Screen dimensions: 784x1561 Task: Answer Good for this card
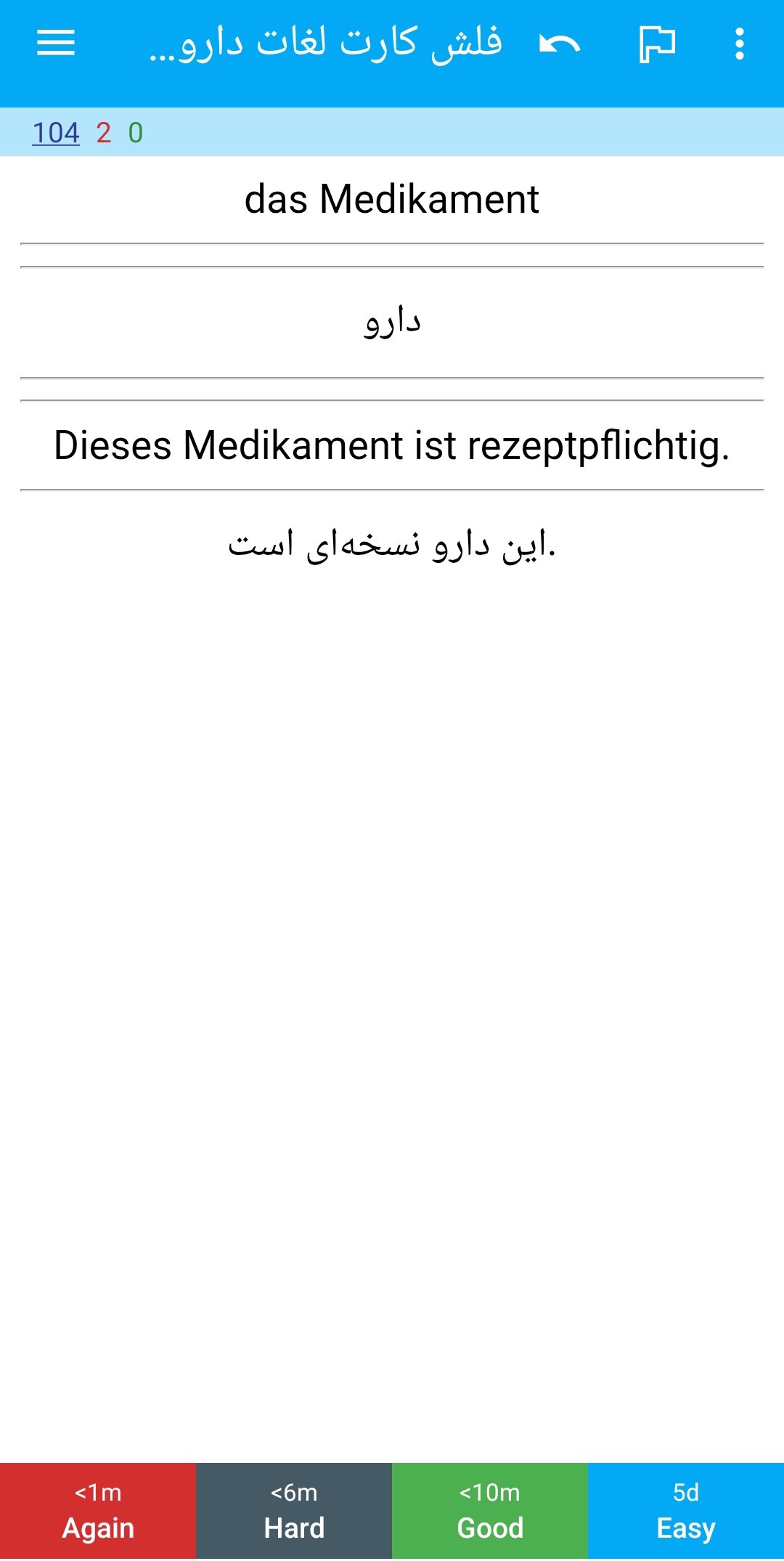(x=490, y=1511)
